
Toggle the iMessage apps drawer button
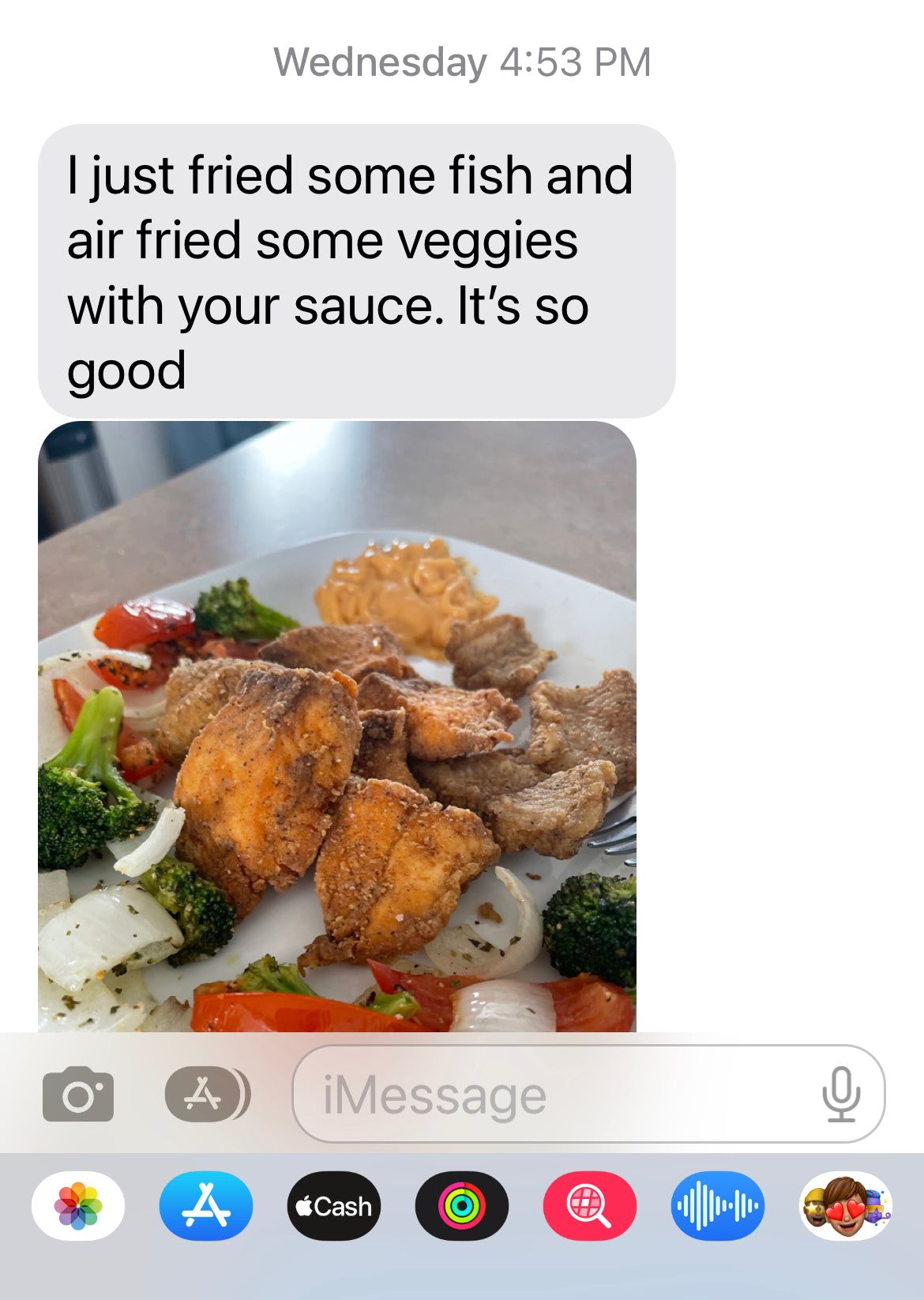207,1094
